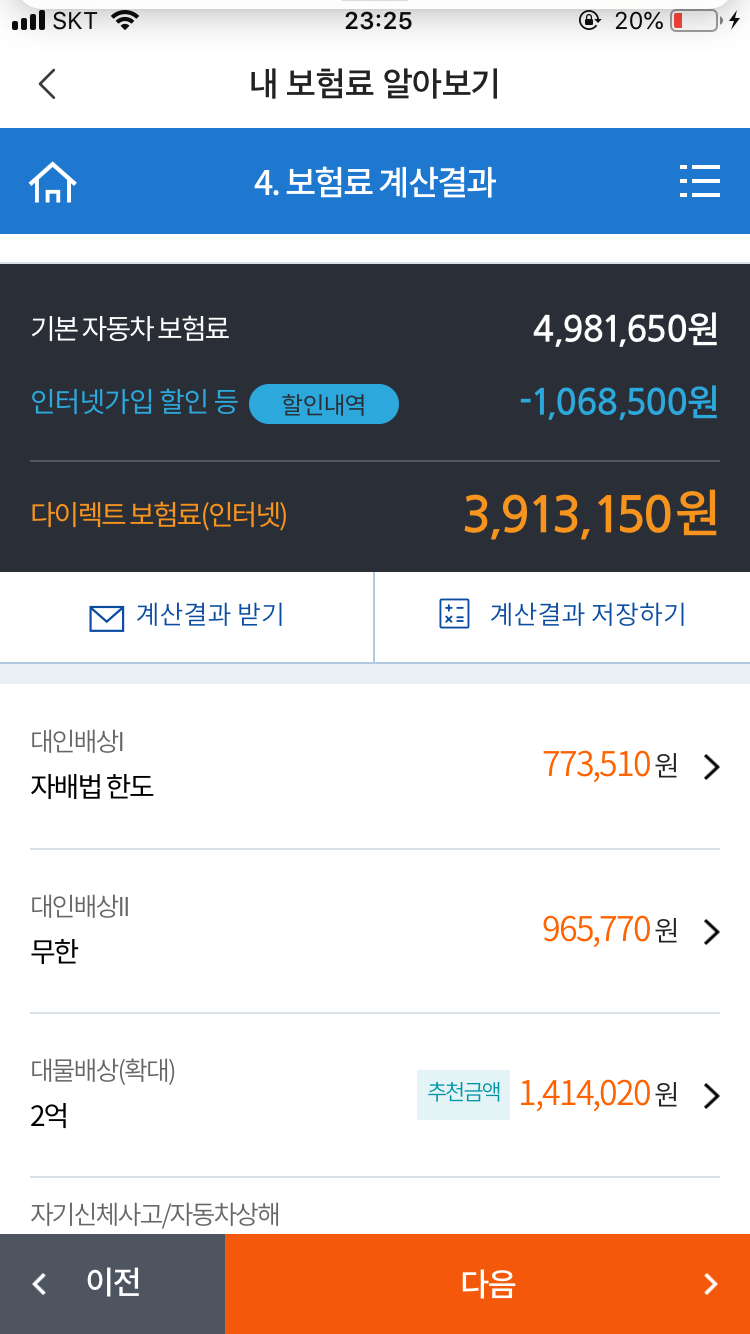Save the result with 계산결과 저장하기
The width and height of the screenshot is (750, 1334).
[562, 615]
